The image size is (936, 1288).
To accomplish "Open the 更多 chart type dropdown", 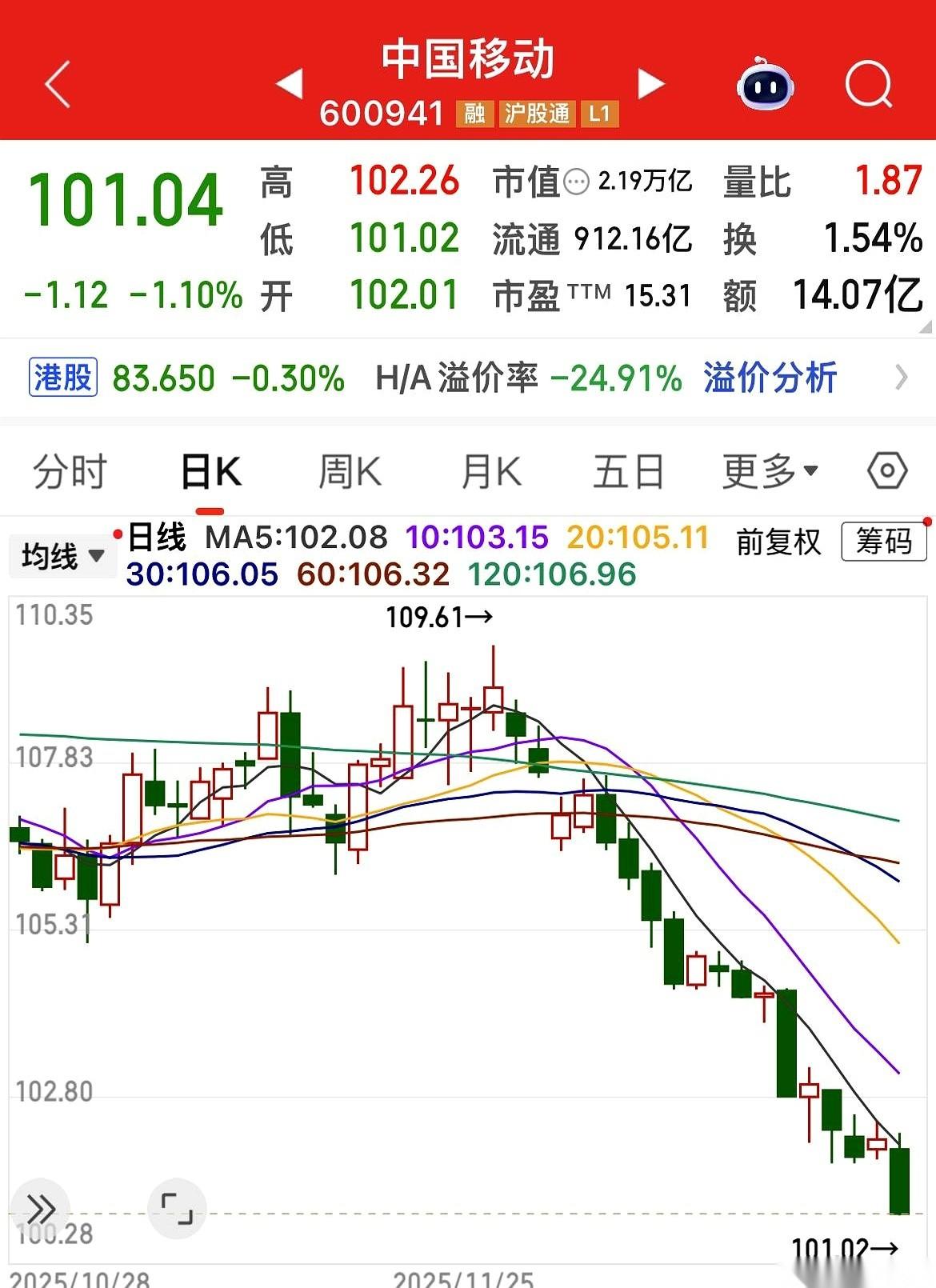I will coord(762,472).
